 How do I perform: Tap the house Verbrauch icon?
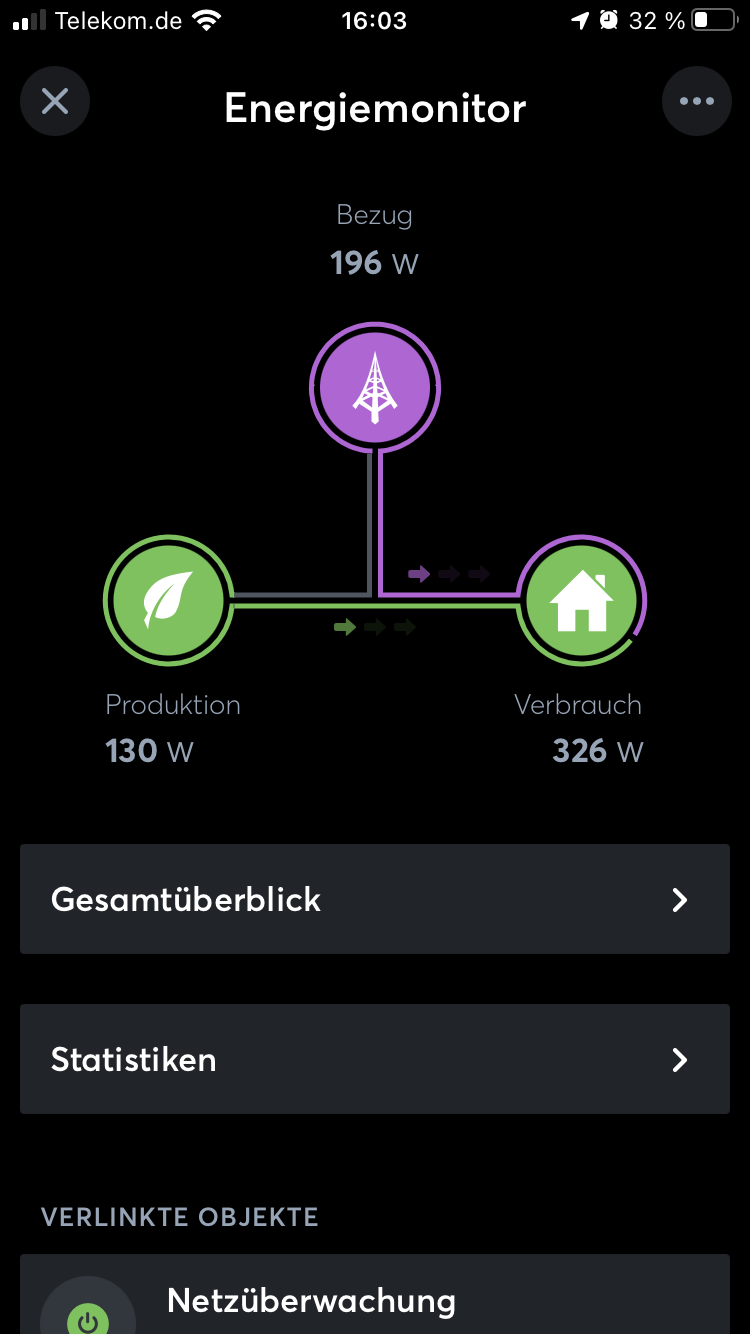tap(582, 600)
